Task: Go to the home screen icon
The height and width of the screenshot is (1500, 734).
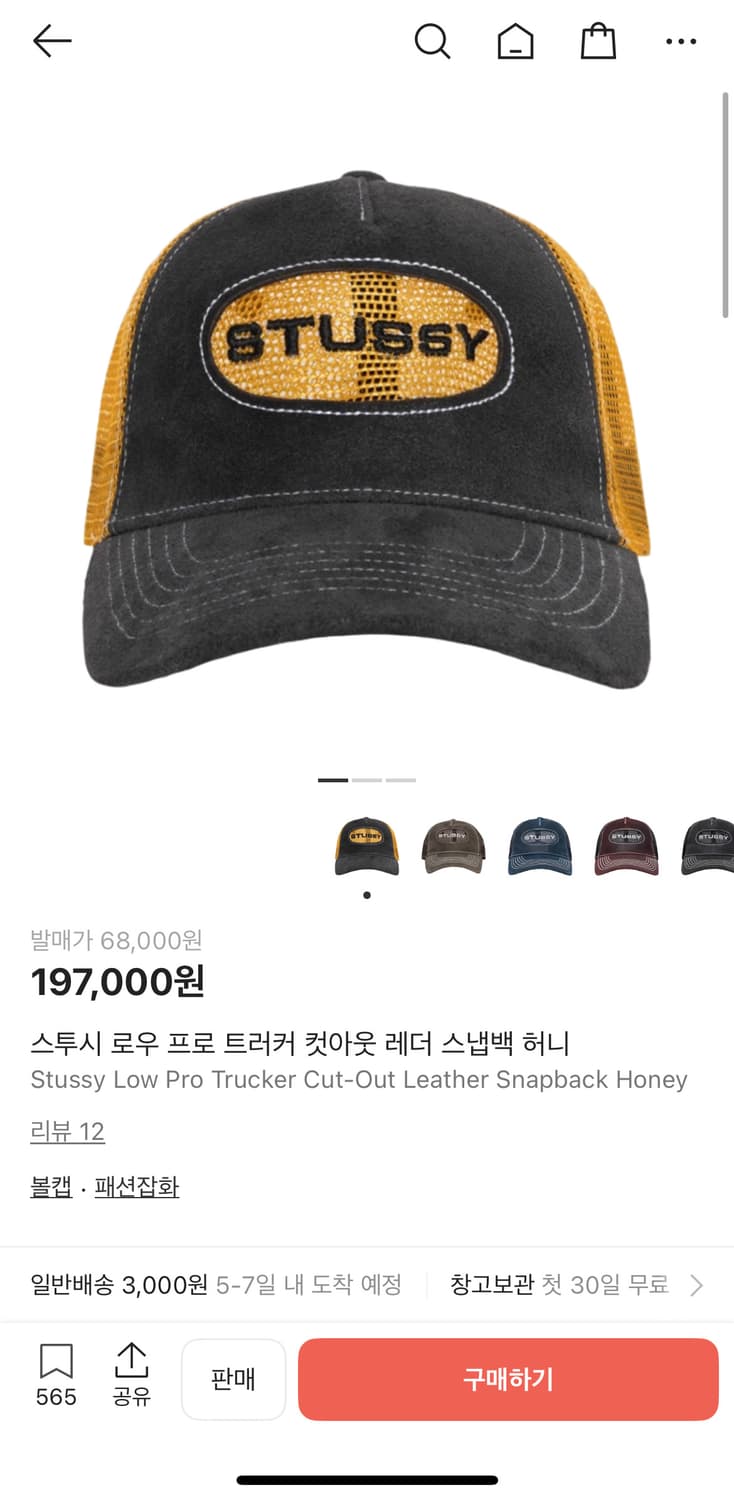Action: click(515, 42)
